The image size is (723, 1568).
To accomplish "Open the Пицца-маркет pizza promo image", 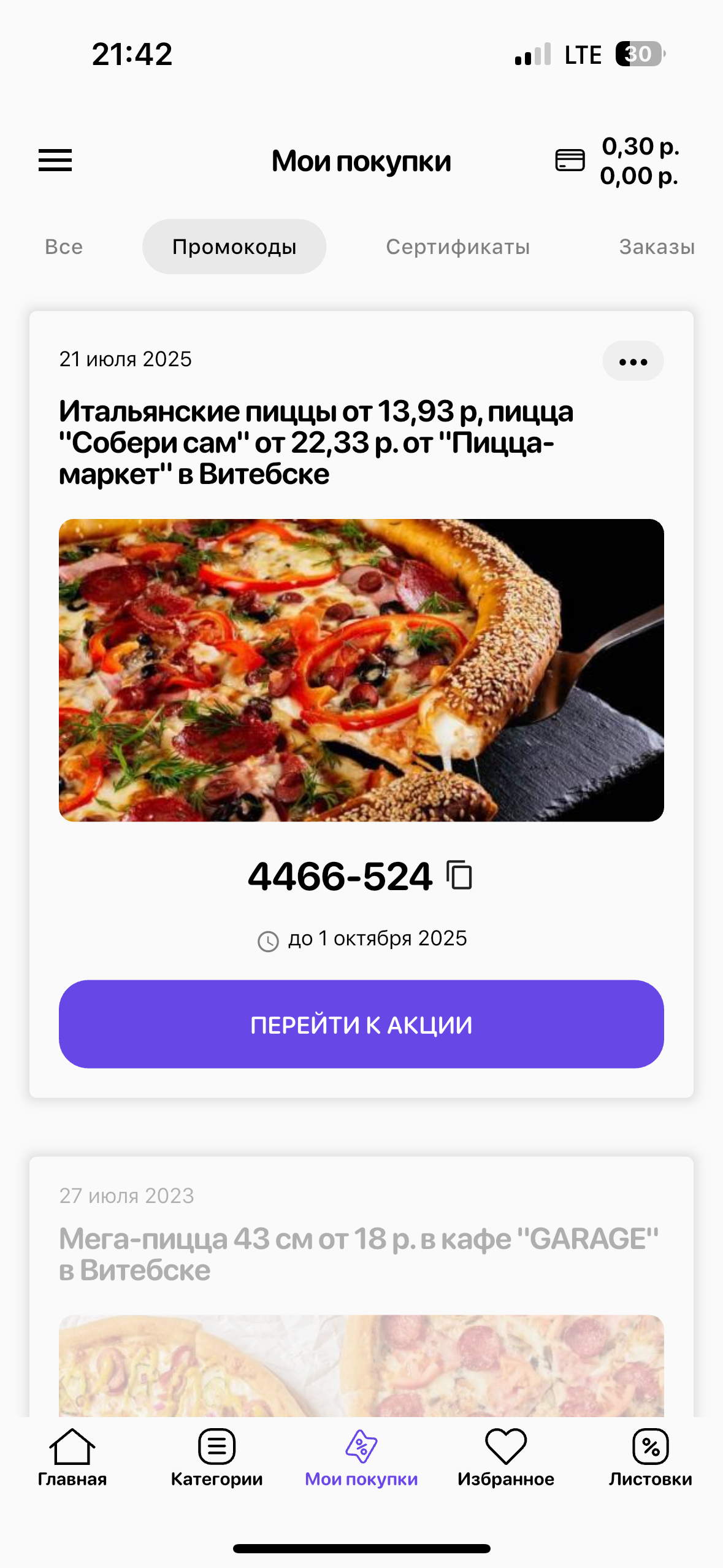I will [361, 670].
